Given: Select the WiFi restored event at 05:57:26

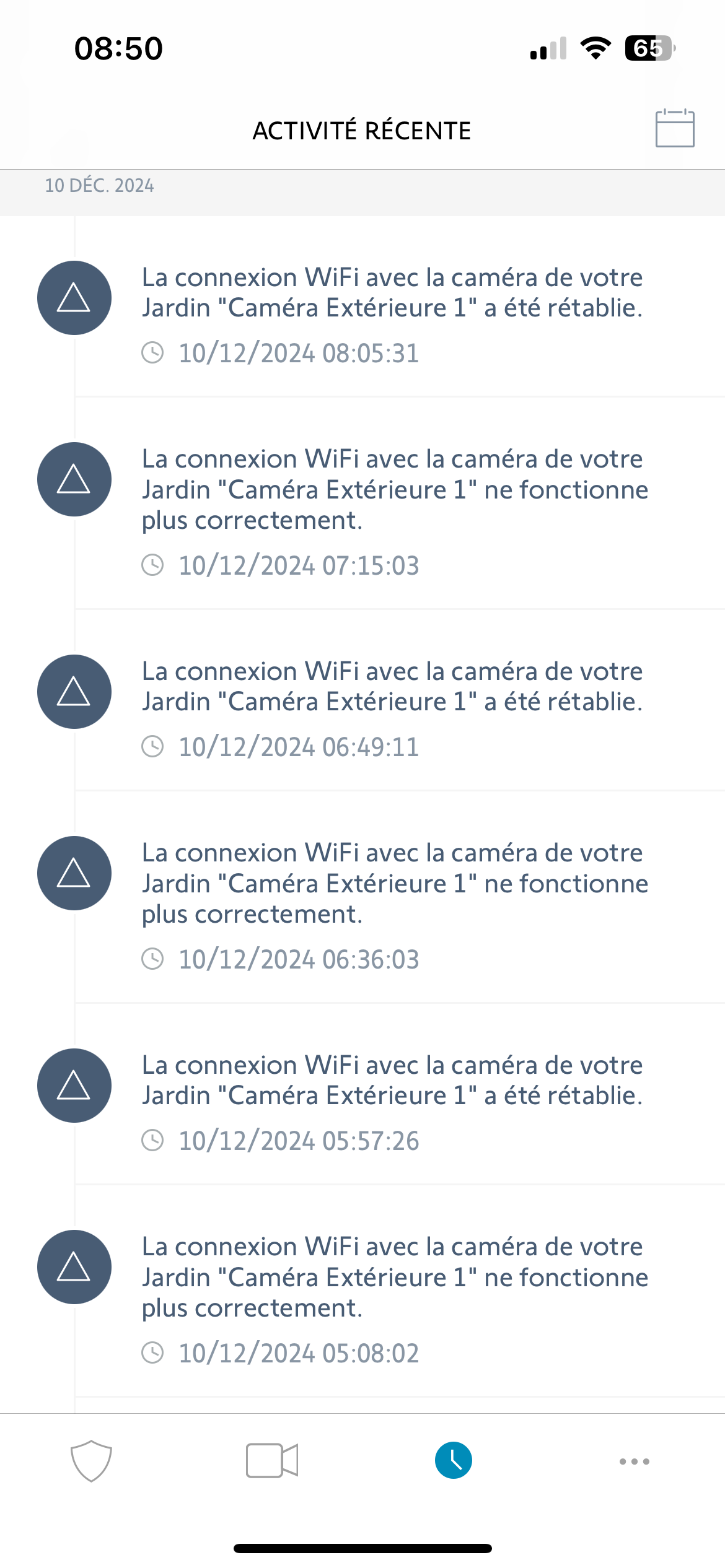Looking at the screenshot, I should pyautogui.click(x=392, y=1095).
